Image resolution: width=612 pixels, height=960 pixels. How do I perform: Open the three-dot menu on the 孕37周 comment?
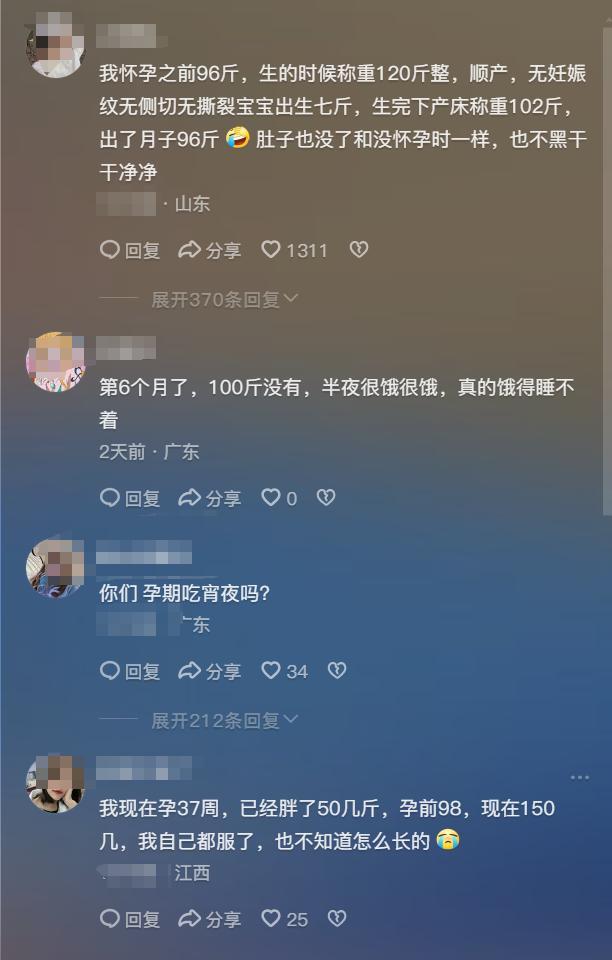(580, 777)
